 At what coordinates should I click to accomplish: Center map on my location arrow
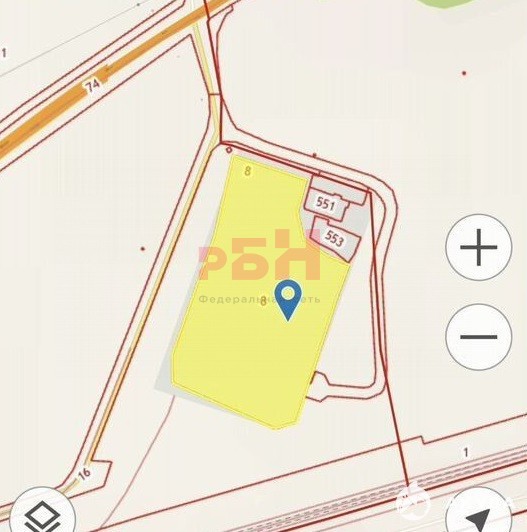pyautogui.click(x=478, y=514)
